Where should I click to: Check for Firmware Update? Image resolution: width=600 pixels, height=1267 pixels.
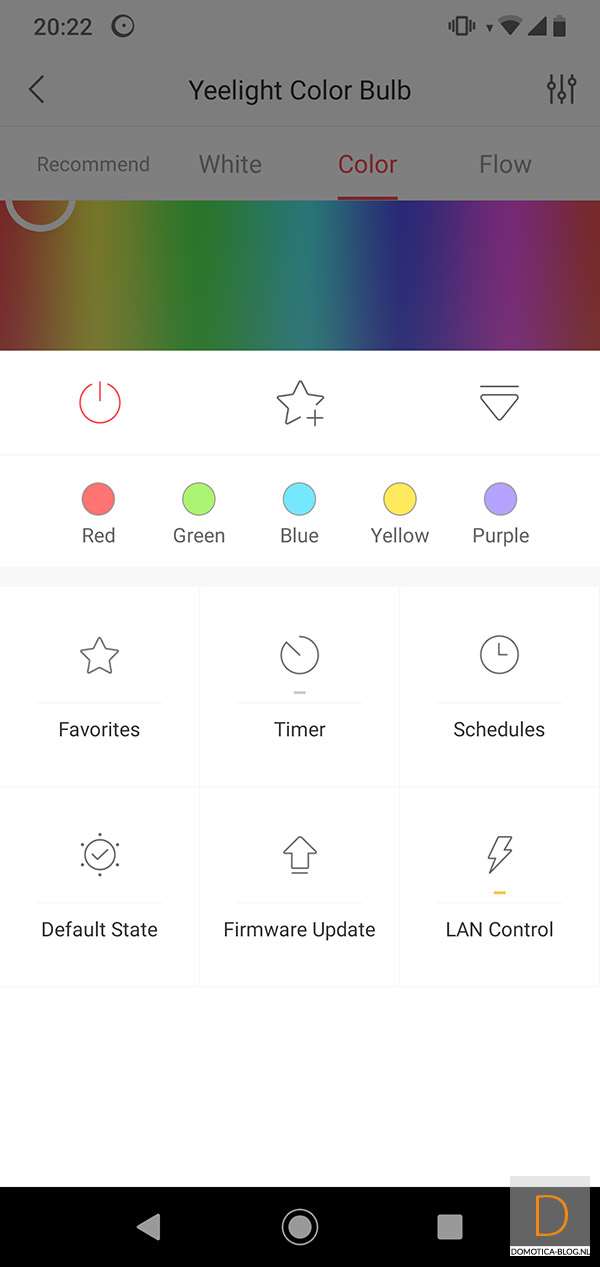point(300,887)
